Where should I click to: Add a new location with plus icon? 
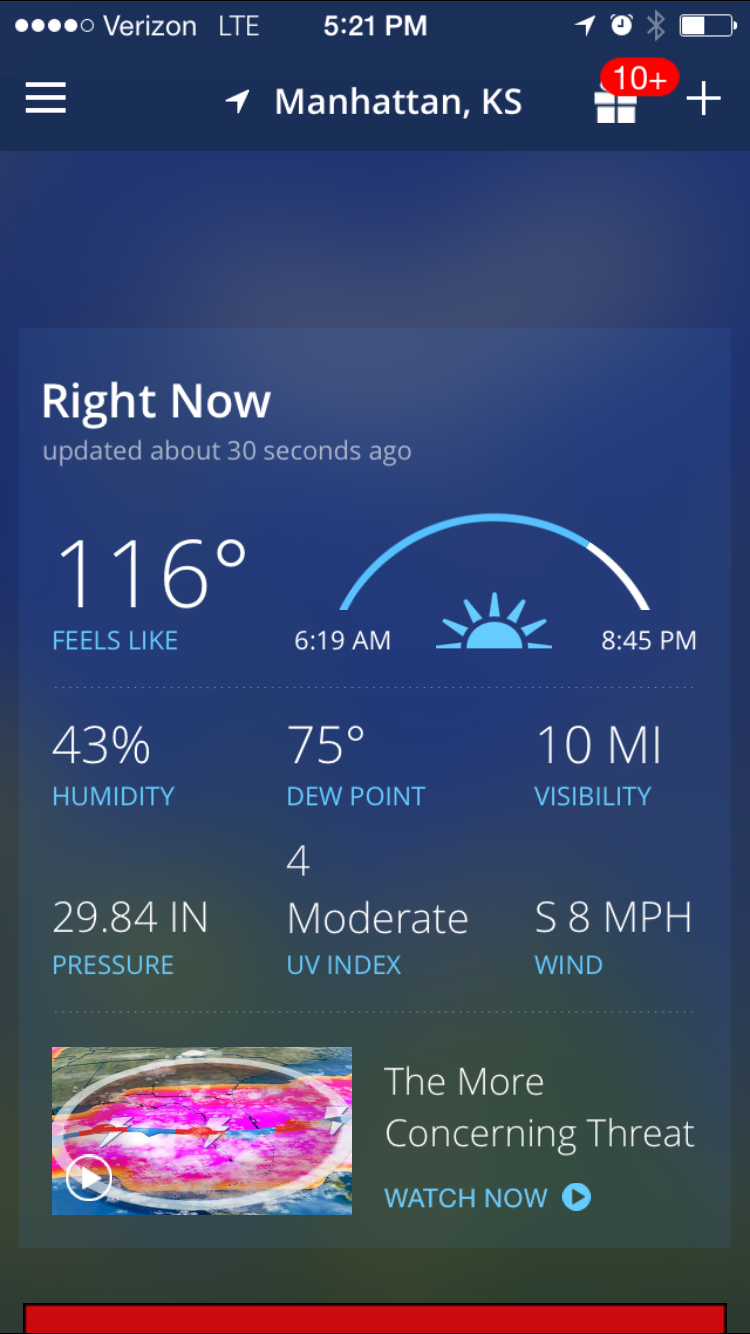coord(704,99)
